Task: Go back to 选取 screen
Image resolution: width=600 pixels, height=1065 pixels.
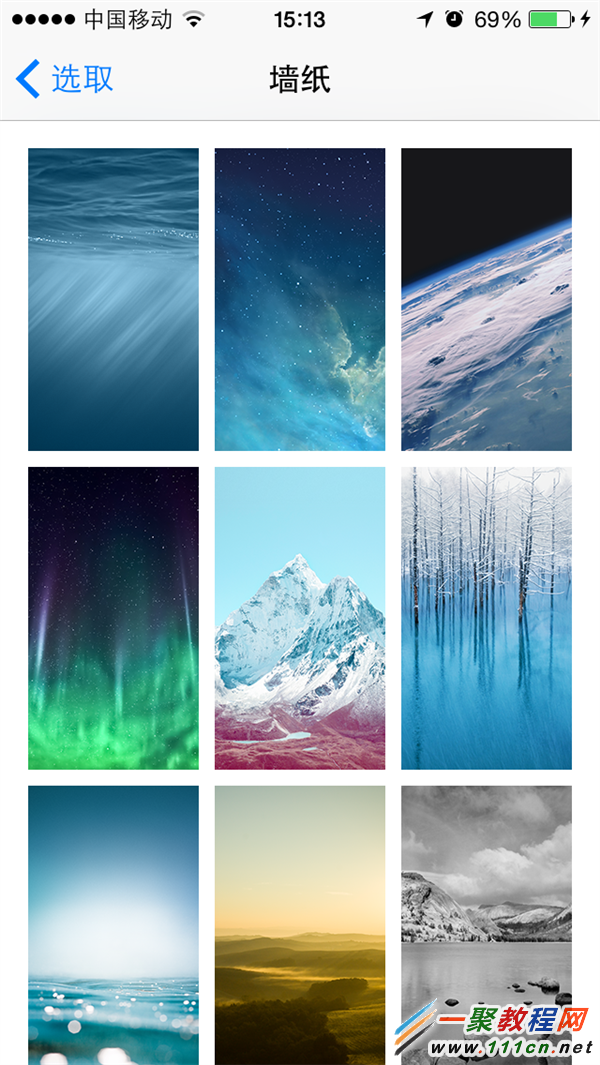Action: click(65, 78)
